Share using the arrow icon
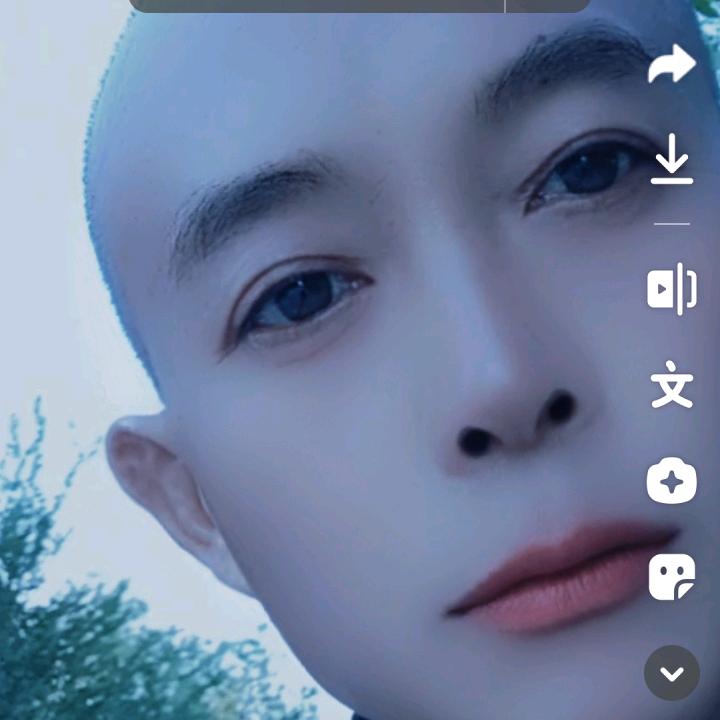Image resolution: width=720 pixels, height=720 pixels. [x=671, y=65]
